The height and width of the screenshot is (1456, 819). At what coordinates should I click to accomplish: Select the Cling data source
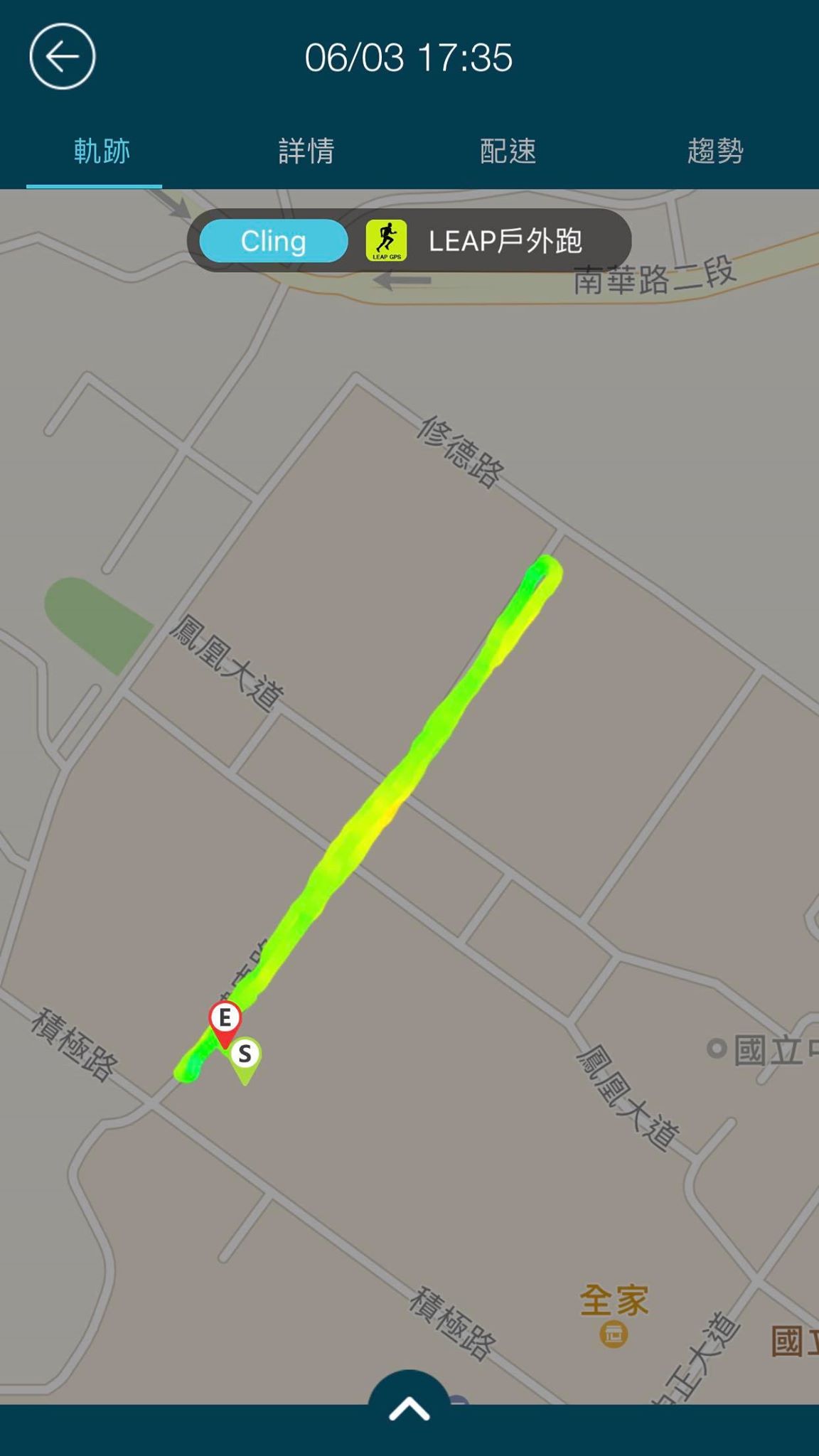274,241
